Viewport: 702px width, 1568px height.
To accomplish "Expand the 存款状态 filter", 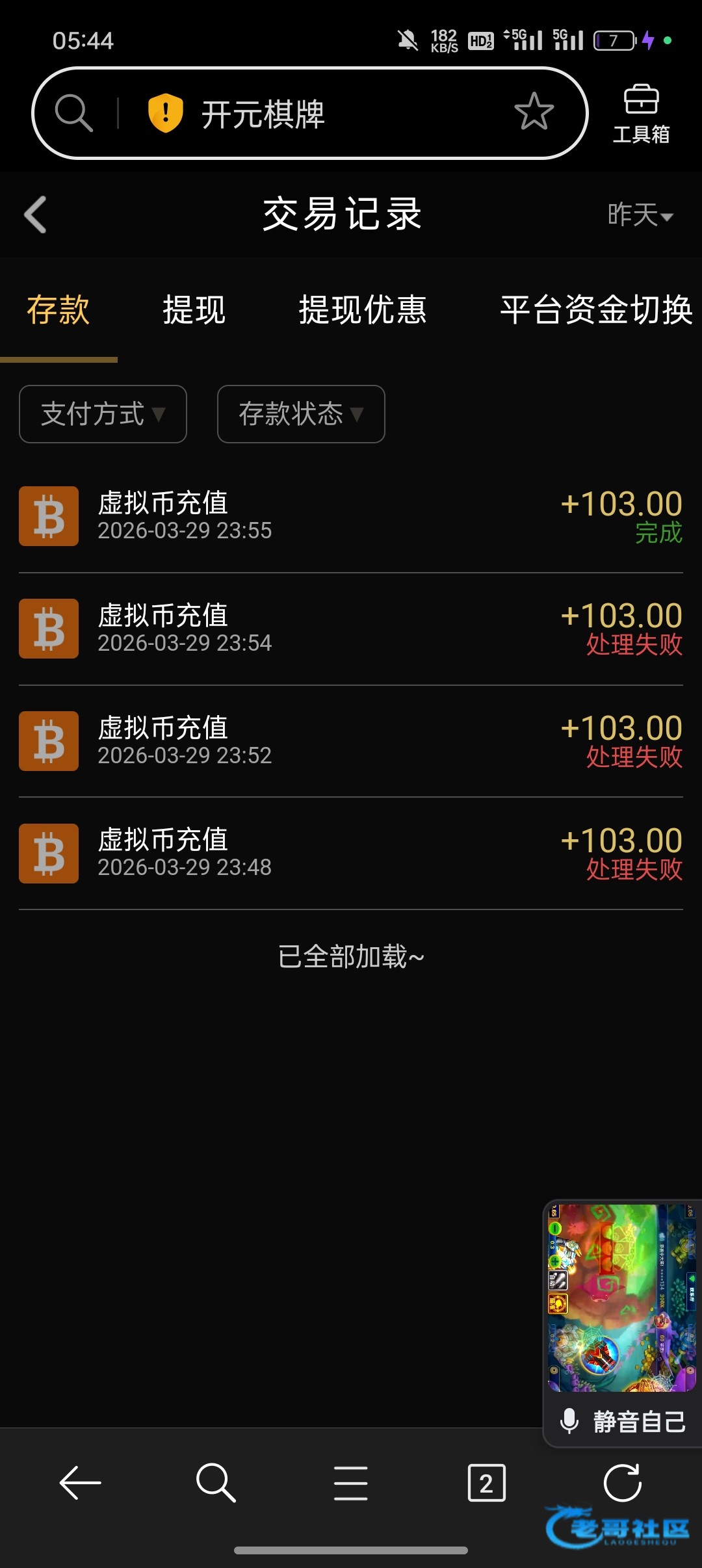I will pos(301,414).
